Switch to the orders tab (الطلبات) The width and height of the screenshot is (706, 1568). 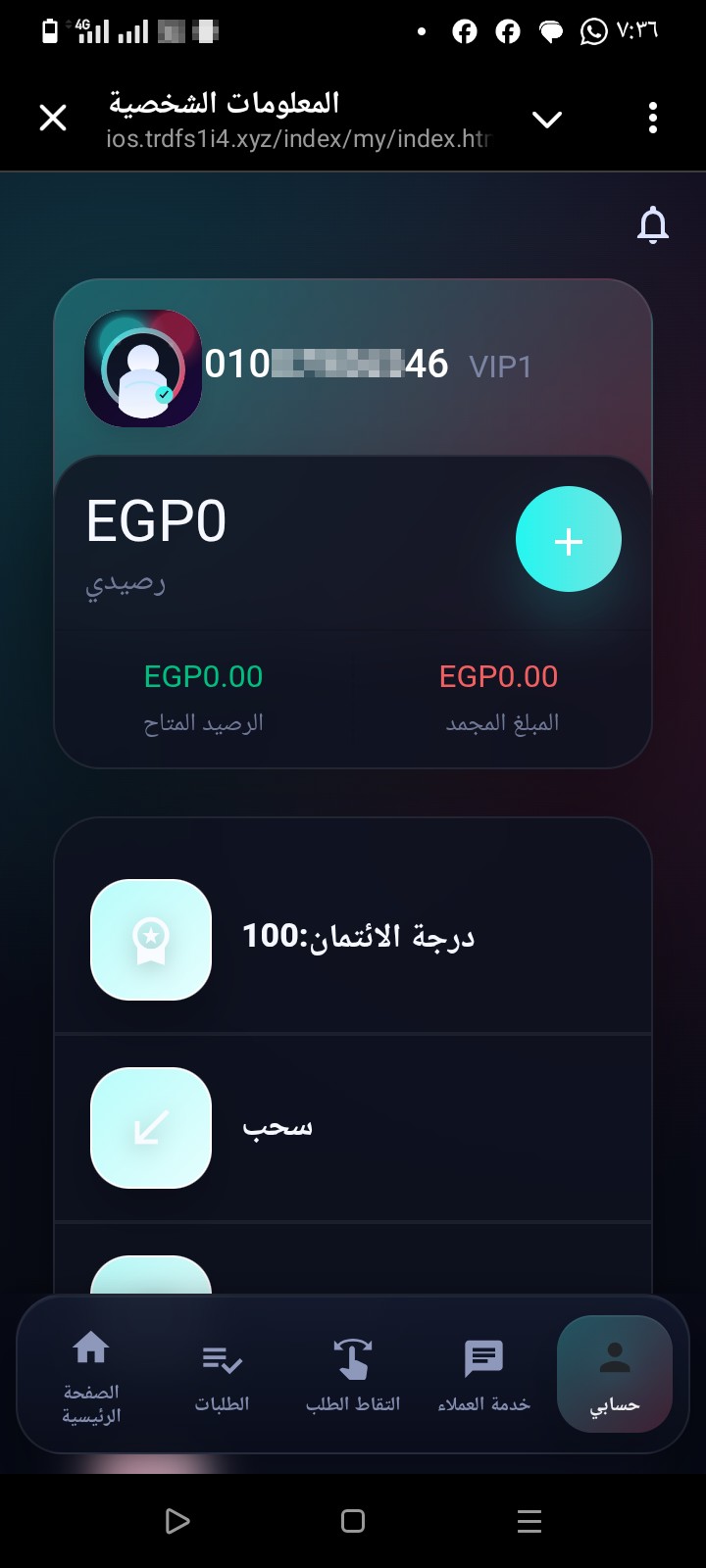[x=222, y=1376]
